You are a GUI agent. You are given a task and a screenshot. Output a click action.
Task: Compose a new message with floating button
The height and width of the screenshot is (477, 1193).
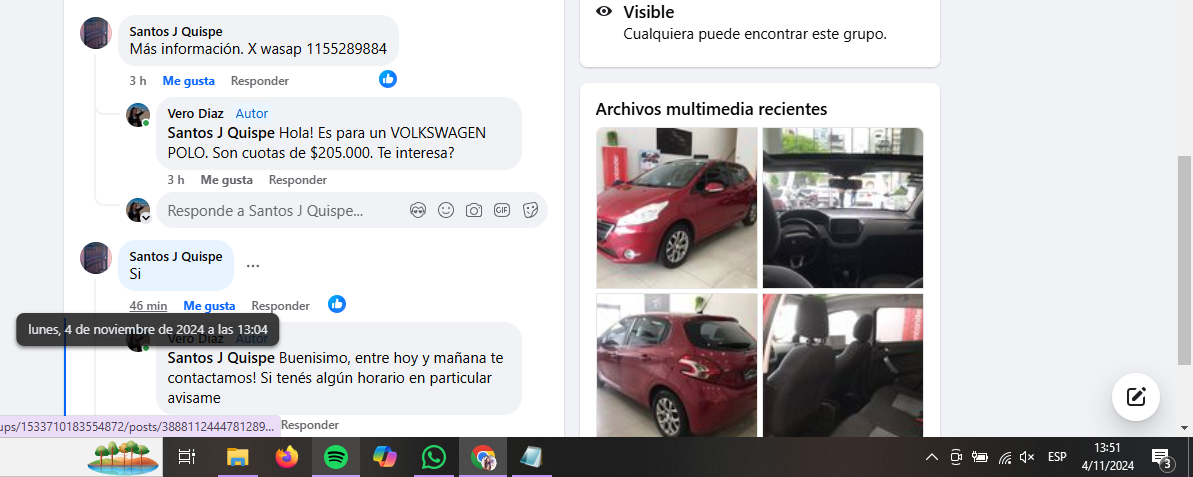1135,397
